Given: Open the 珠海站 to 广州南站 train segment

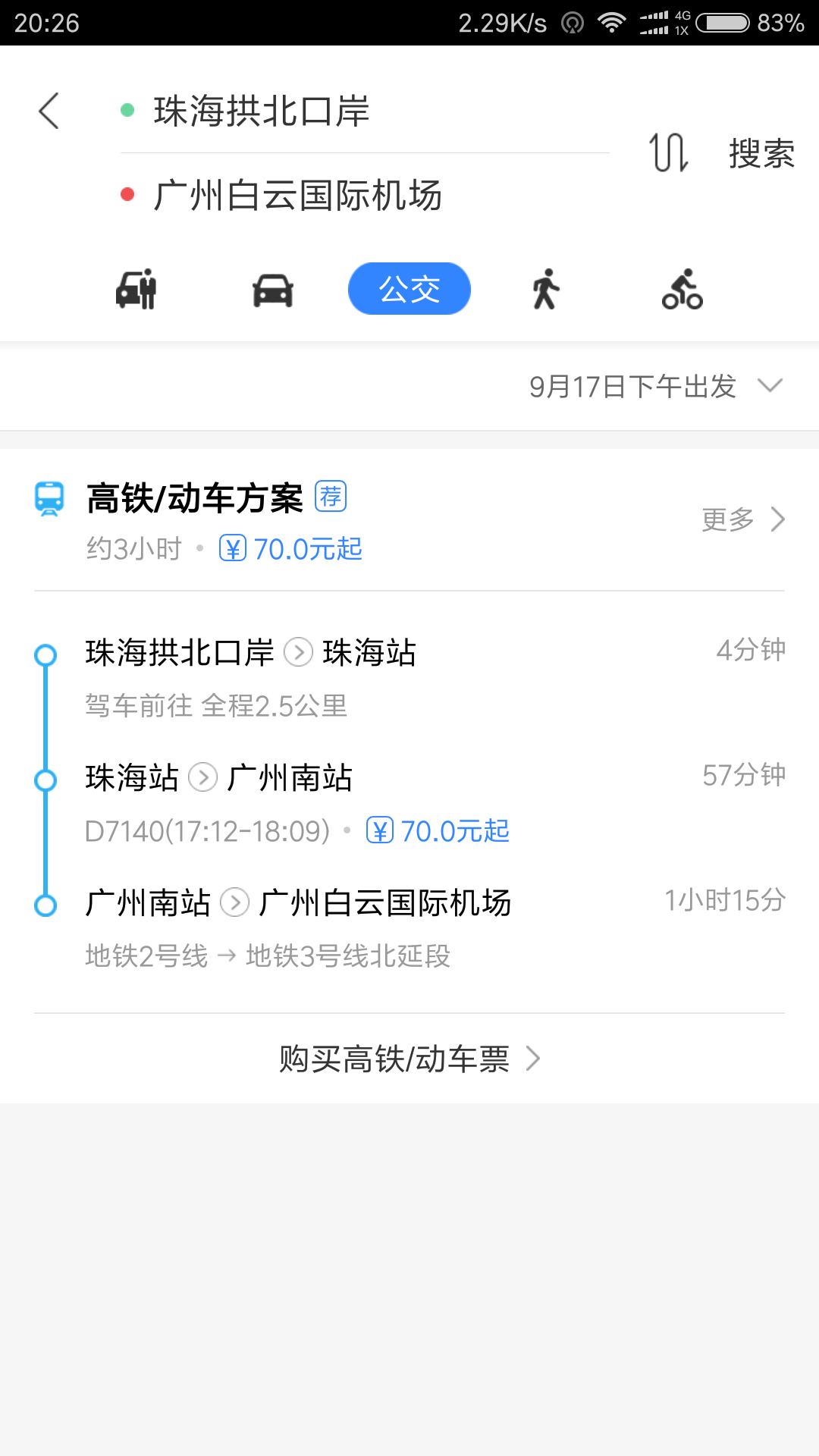Looking at the screenshot, I should [409, 802].
